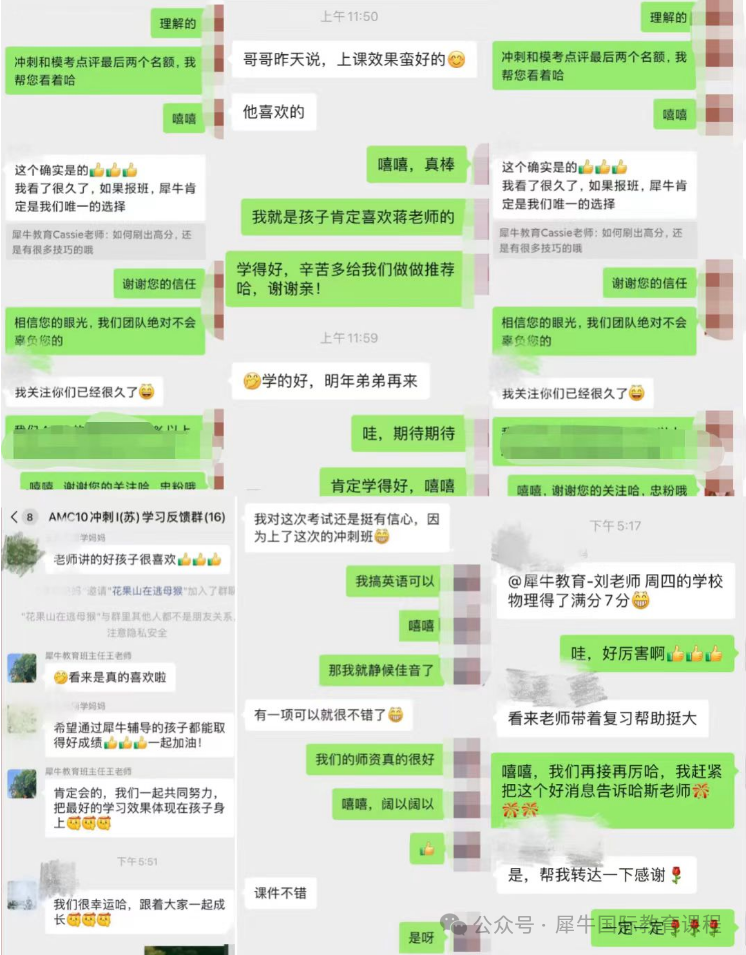Click the rose emoji in "帮我转达一下感谢" message

coord(676,875)
